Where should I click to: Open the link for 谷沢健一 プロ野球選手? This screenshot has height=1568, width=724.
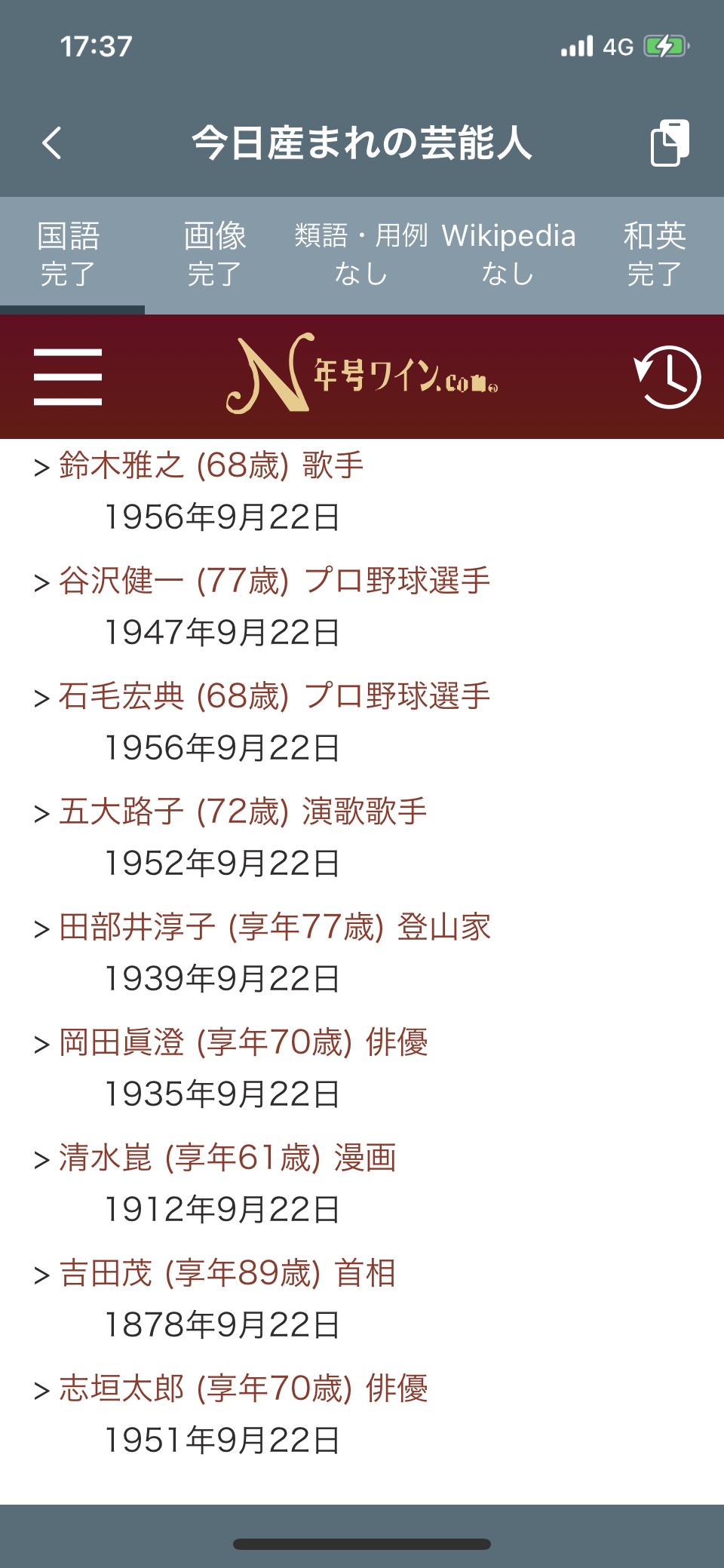275,581
